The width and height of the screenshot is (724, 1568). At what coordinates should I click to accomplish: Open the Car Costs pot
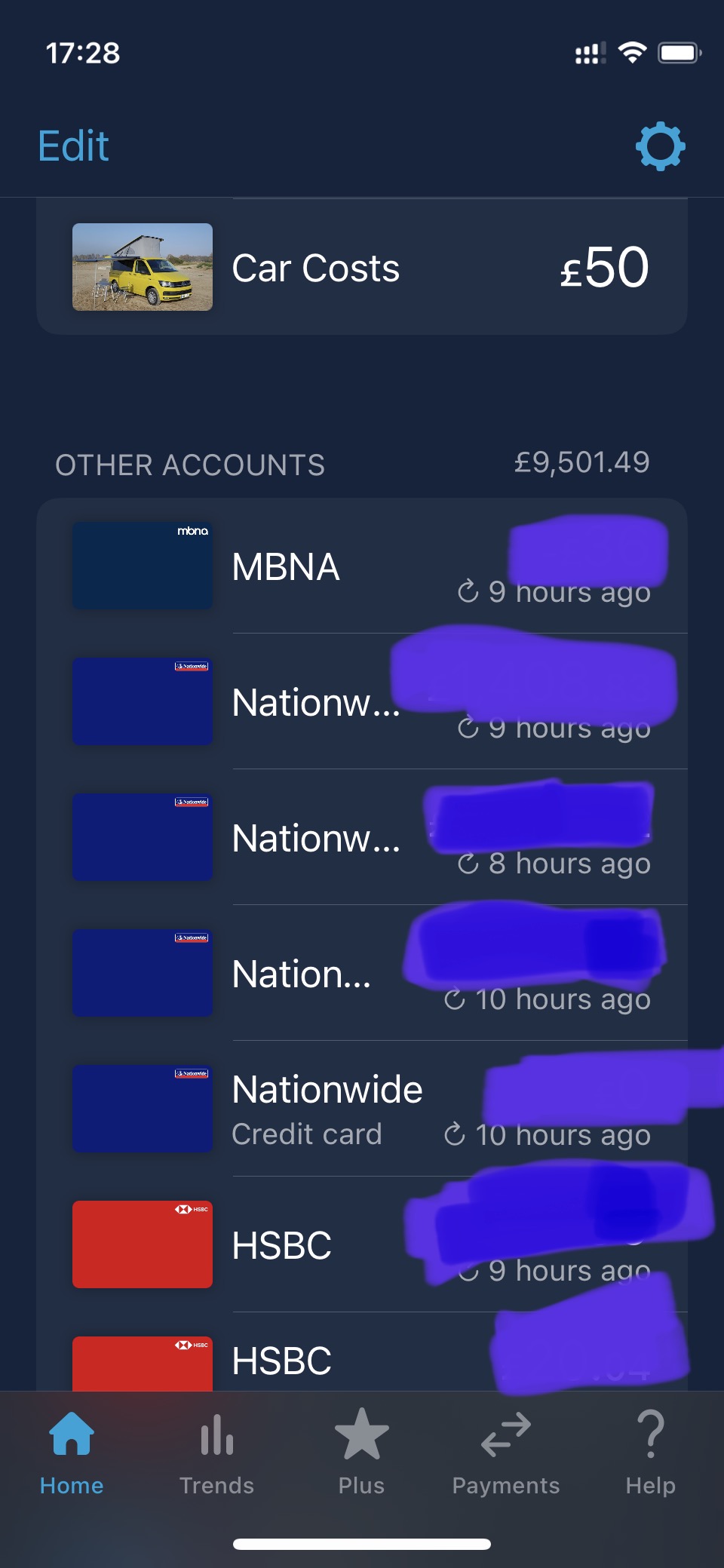(x=362, y=267)
